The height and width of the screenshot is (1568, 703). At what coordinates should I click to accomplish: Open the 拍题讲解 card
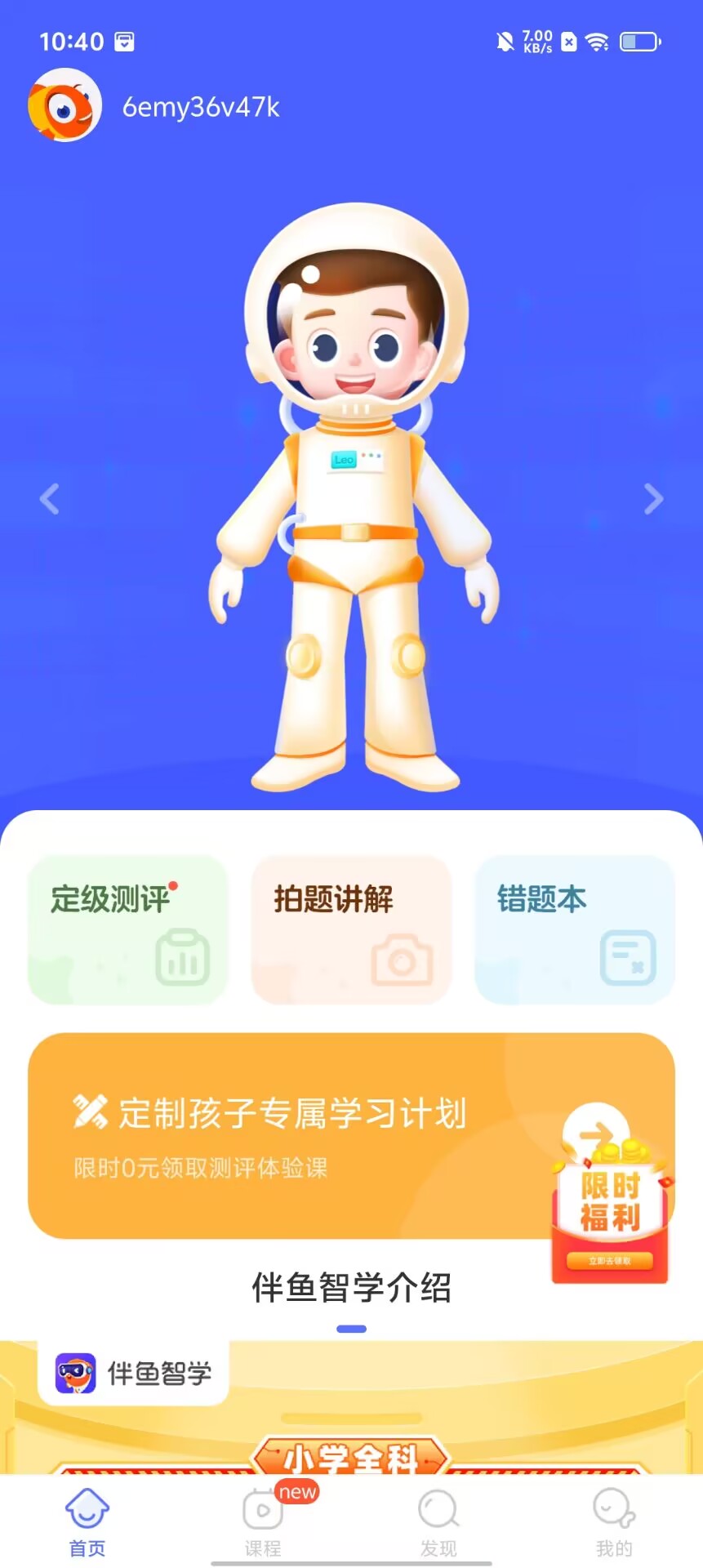pyautogui.click(x=351, y=929)
